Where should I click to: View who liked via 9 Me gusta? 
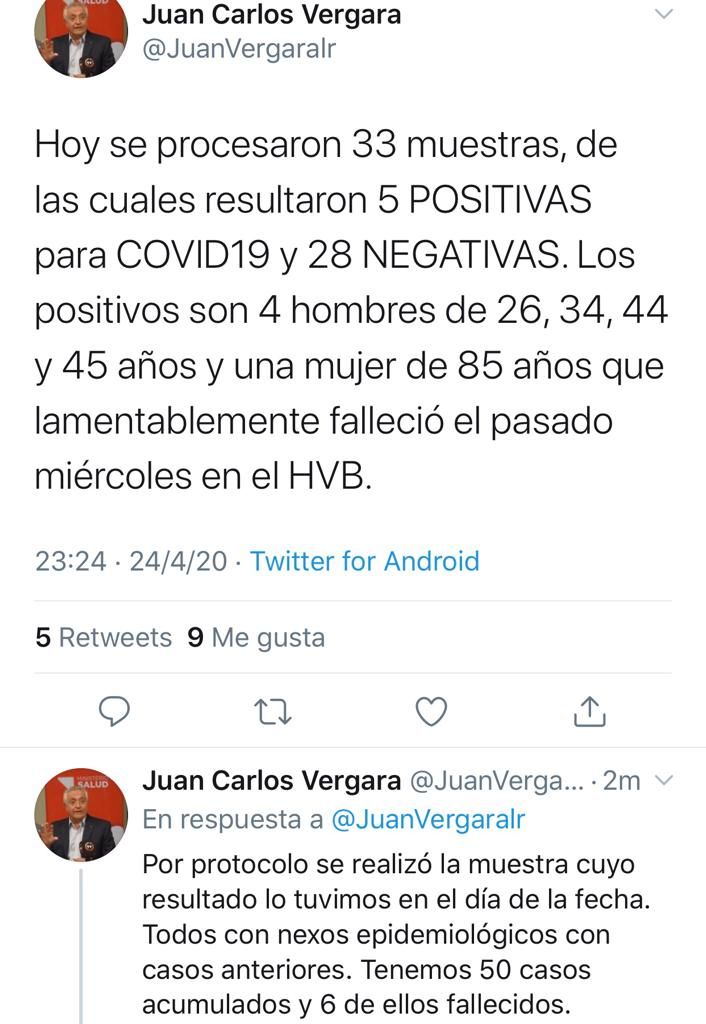256,637
